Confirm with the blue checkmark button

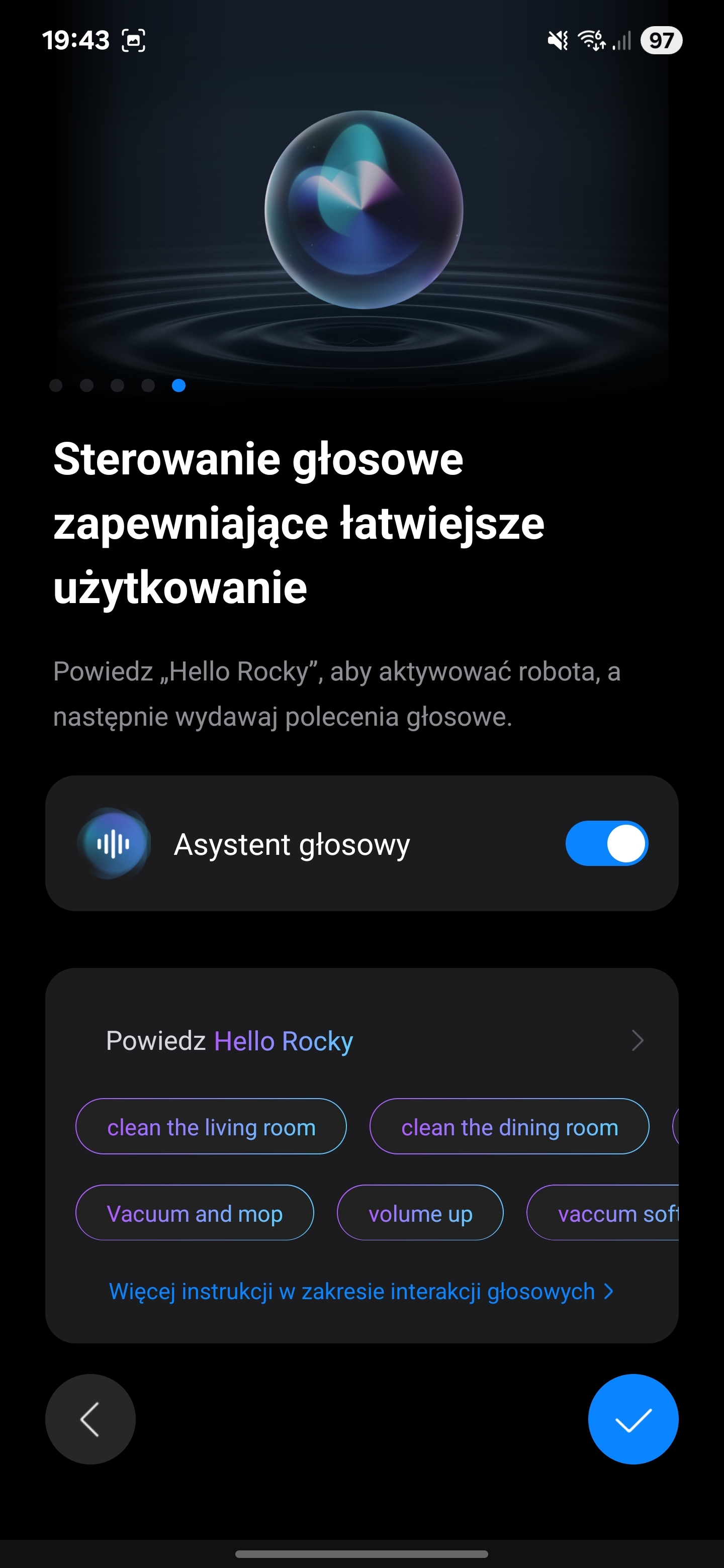click(633, 1419)
